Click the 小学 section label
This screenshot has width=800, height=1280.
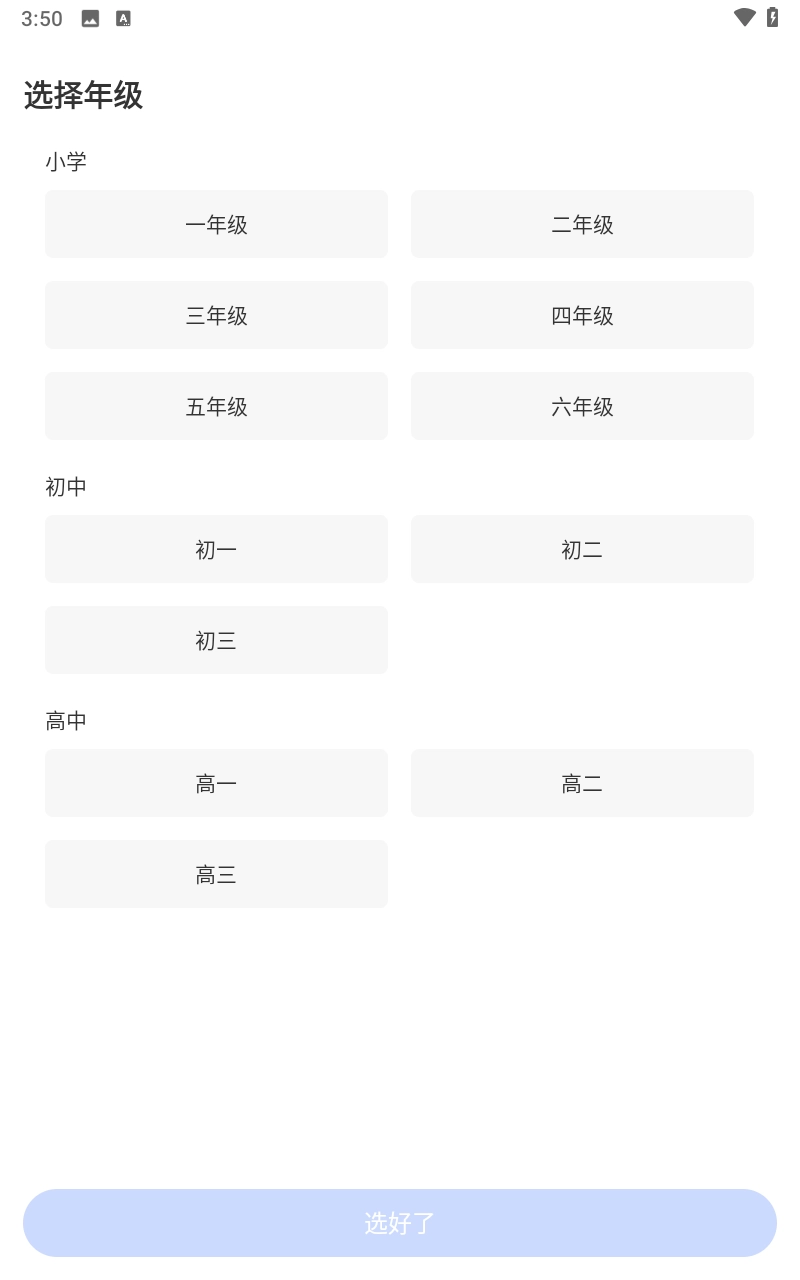click(x=66, y=161)
